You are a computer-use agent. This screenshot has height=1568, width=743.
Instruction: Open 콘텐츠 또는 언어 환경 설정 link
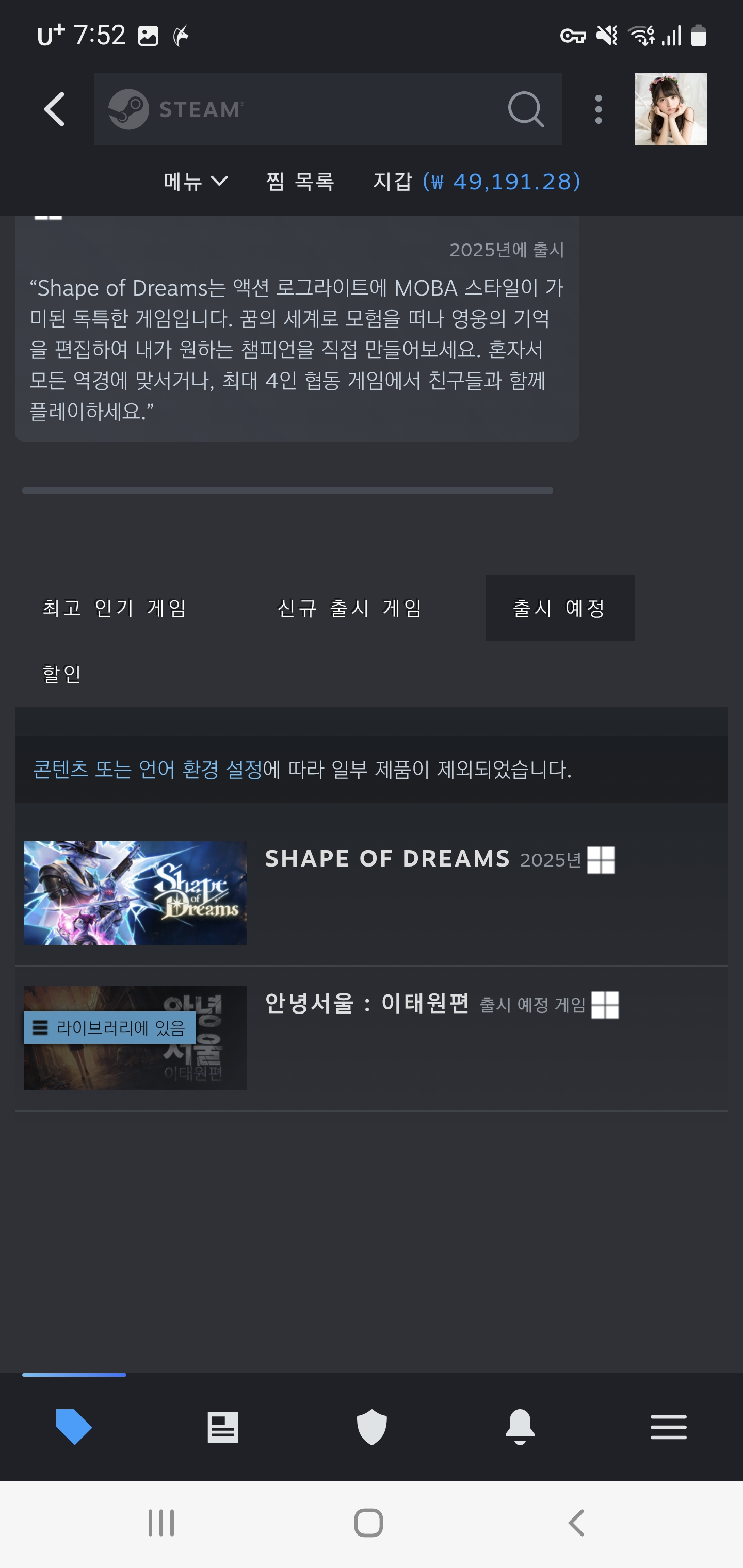click(148, 770)
